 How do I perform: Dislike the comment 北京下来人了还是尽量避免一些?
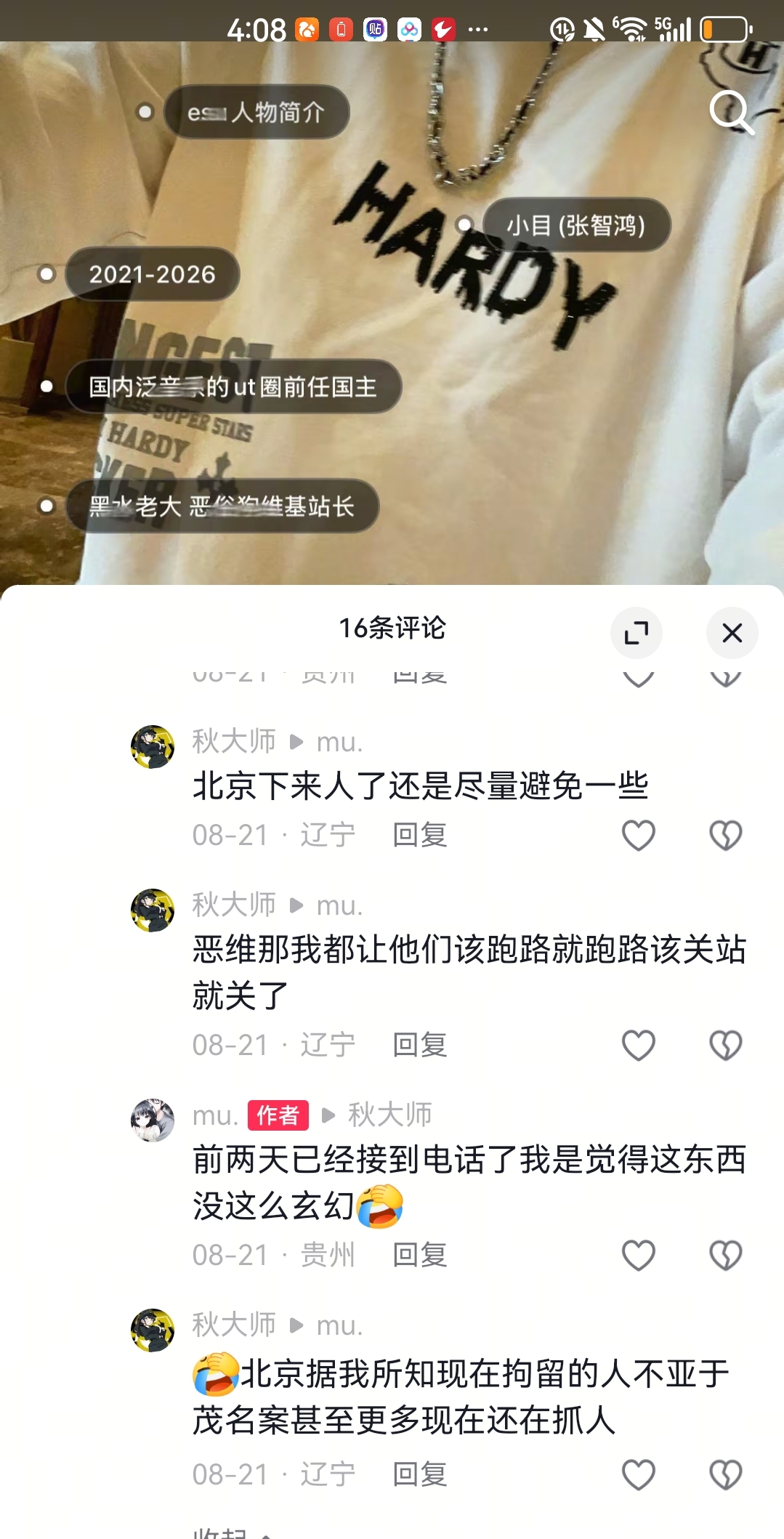tap(725, 836)
